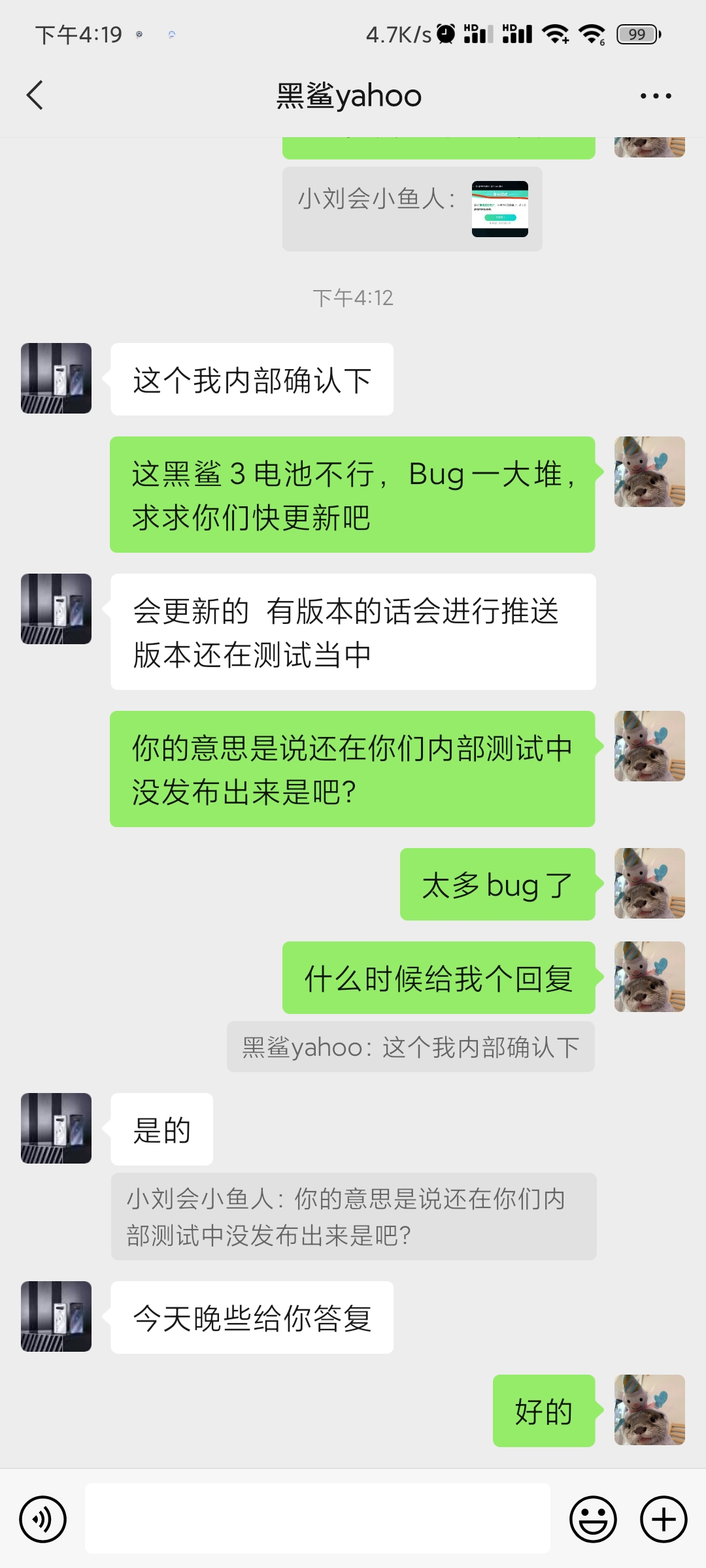Tap the quoted reply about 内部测试中没发布
The height and width of the screenshot is (1568, 706).
click(x=354, y=1217)
